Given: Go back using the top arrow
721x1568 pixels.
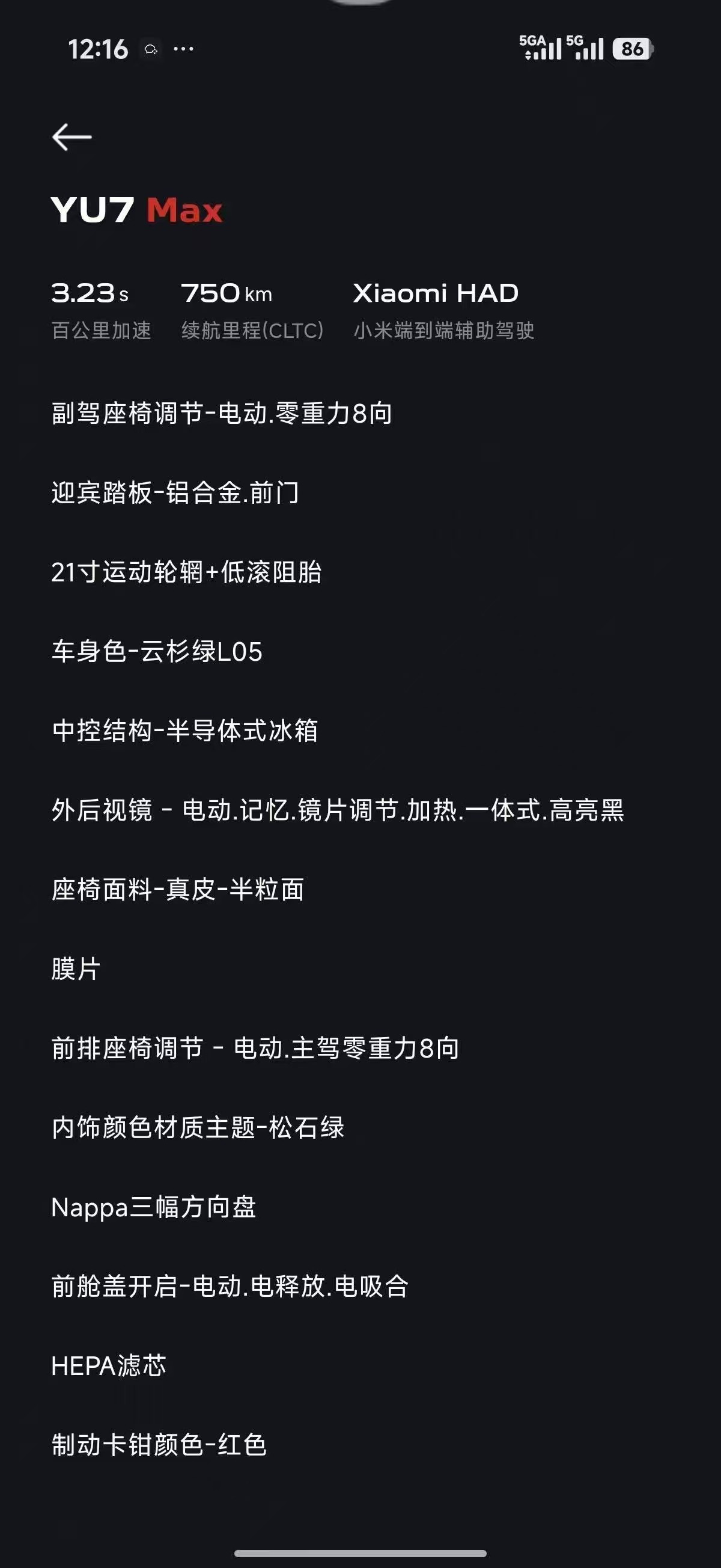Looking at the screenshot, I should 71,137.
